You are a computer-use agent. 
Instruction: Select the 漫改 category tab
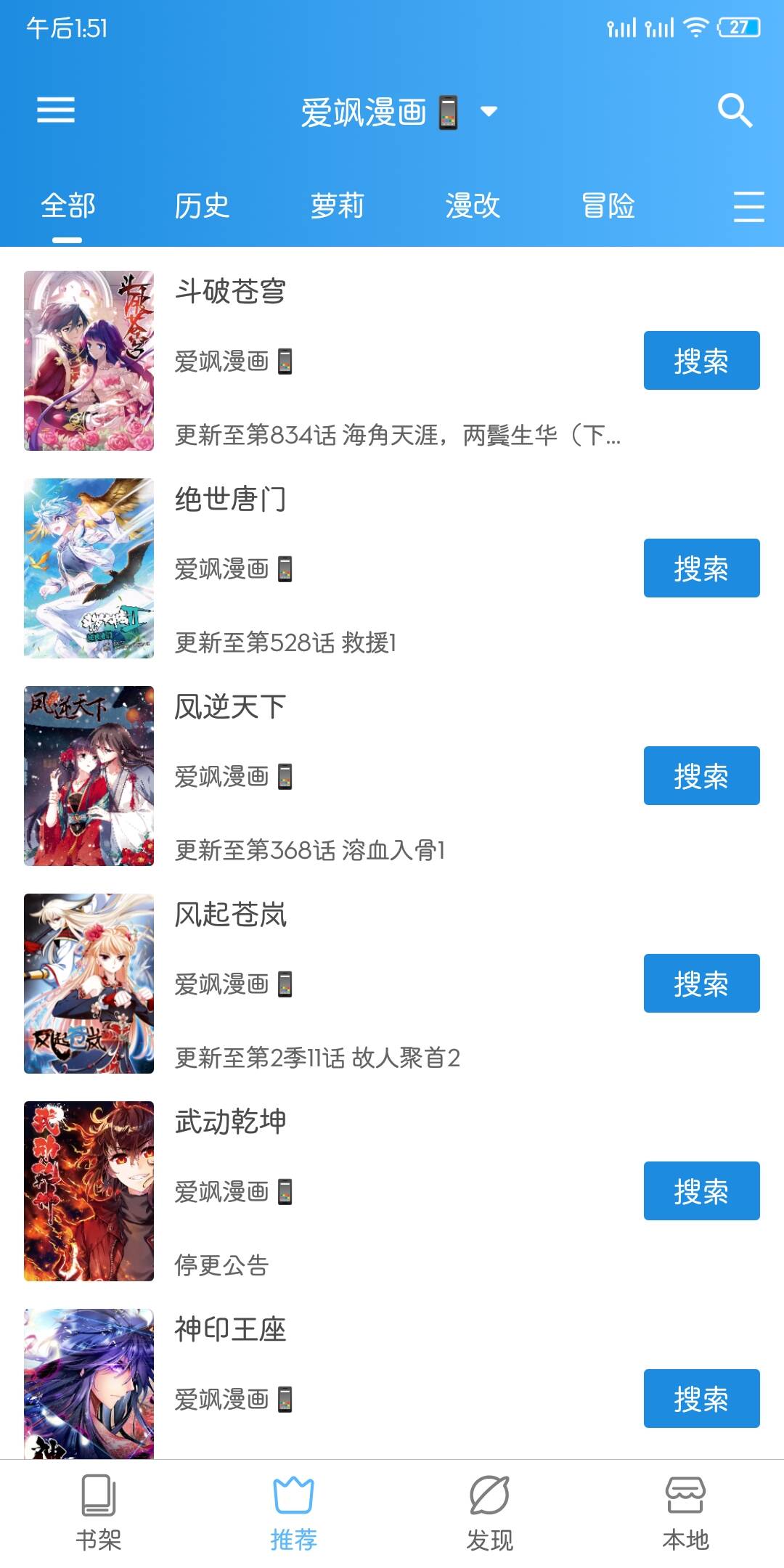point(473,205)
